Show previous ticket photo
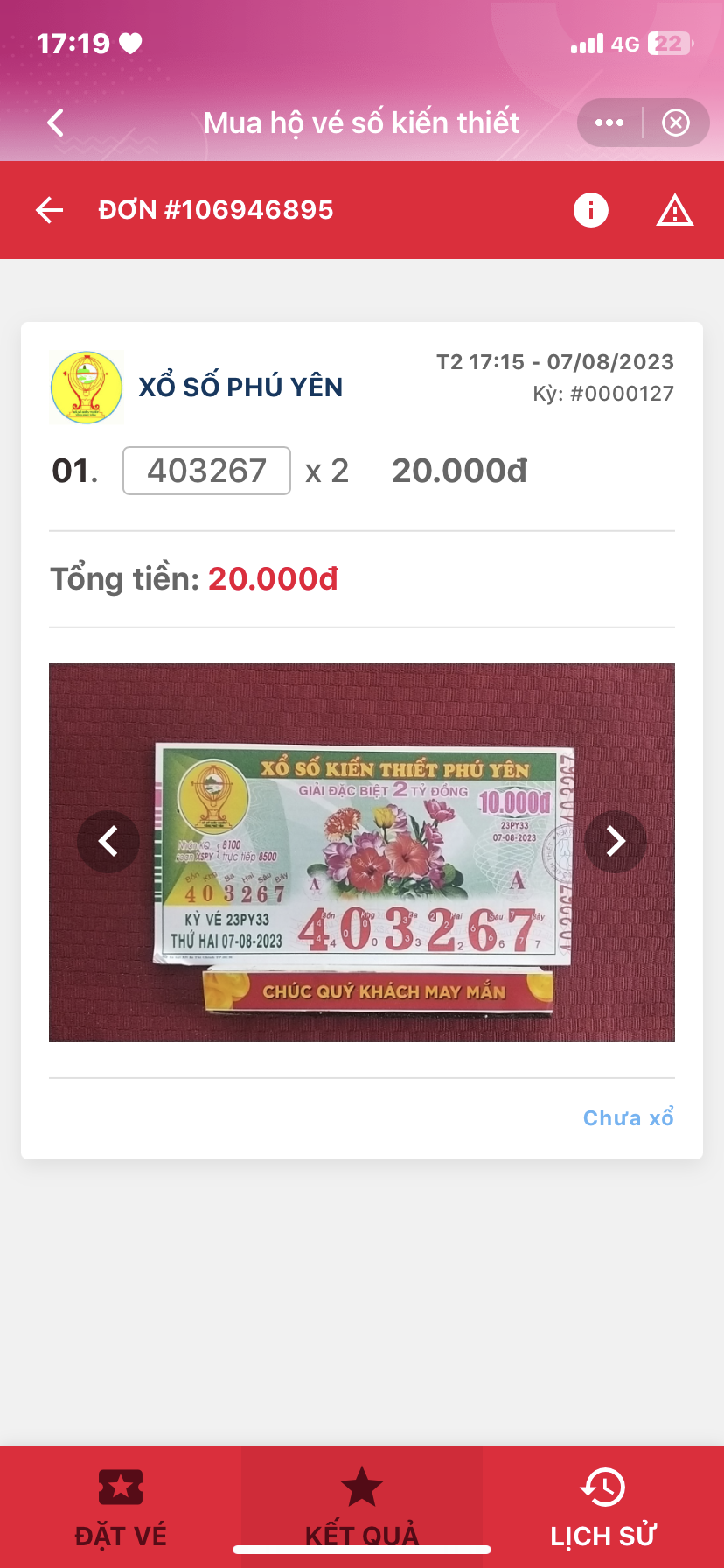 [x=108, y=842]
